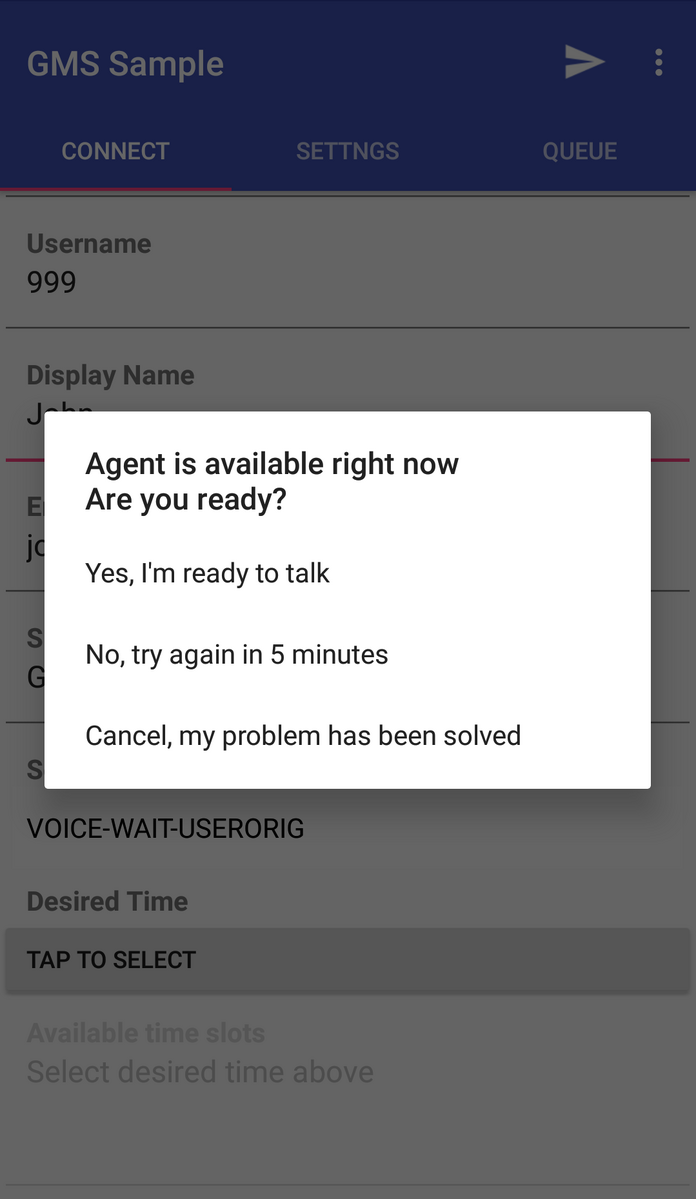Switch to the SETTNGS tab
Image resolution: width=696 pixels, height=1199 pixels.
(x=347, y=151)
